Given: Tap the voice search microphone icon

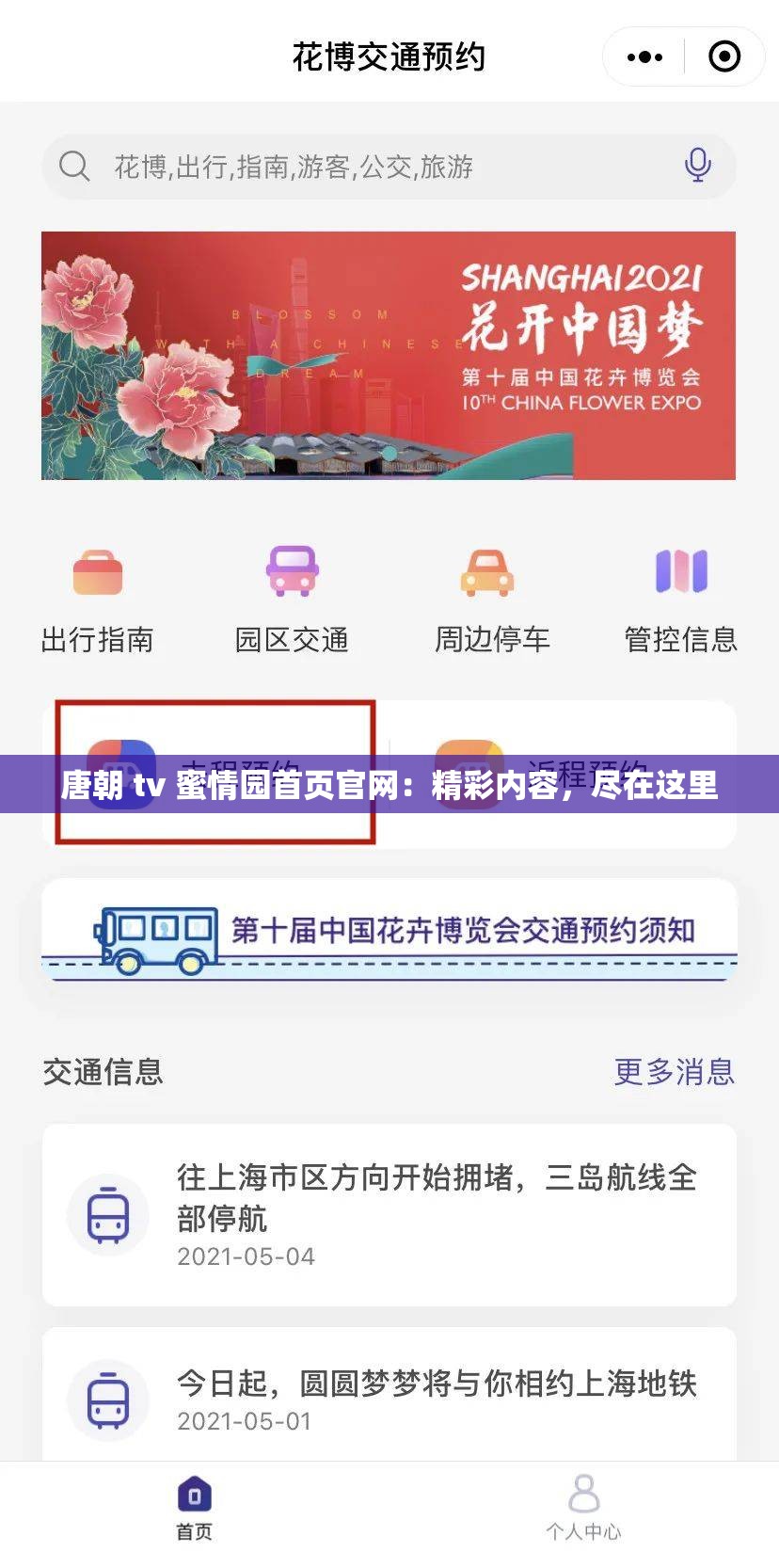Looking at the screenshot, I should click(697, 166).
